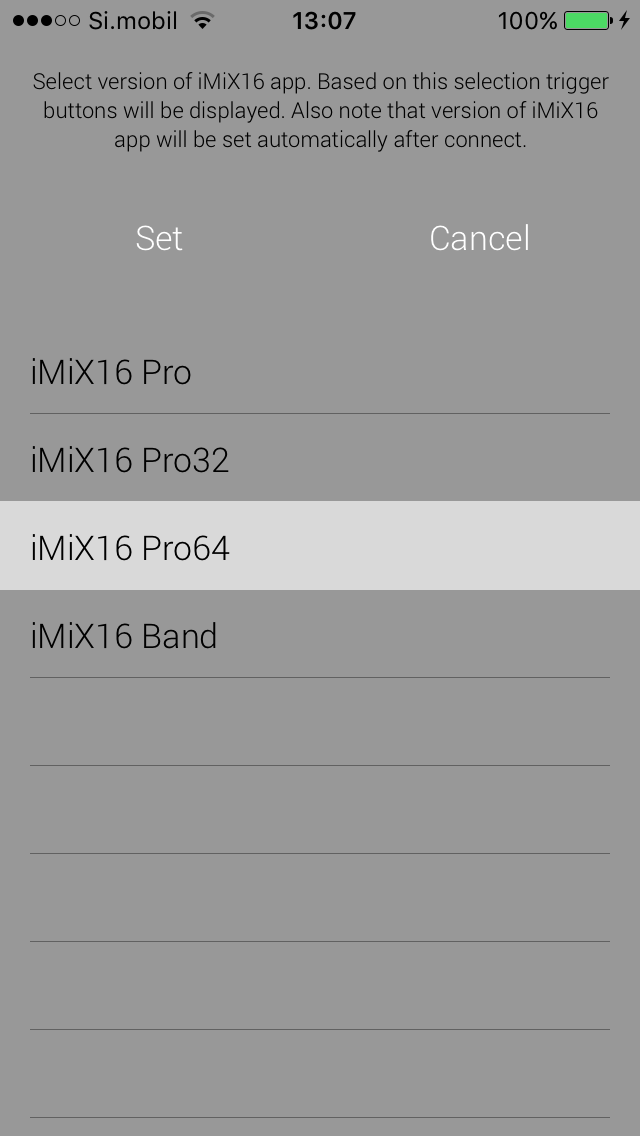Choose iMiX16 Pro32 from the list

320,458
